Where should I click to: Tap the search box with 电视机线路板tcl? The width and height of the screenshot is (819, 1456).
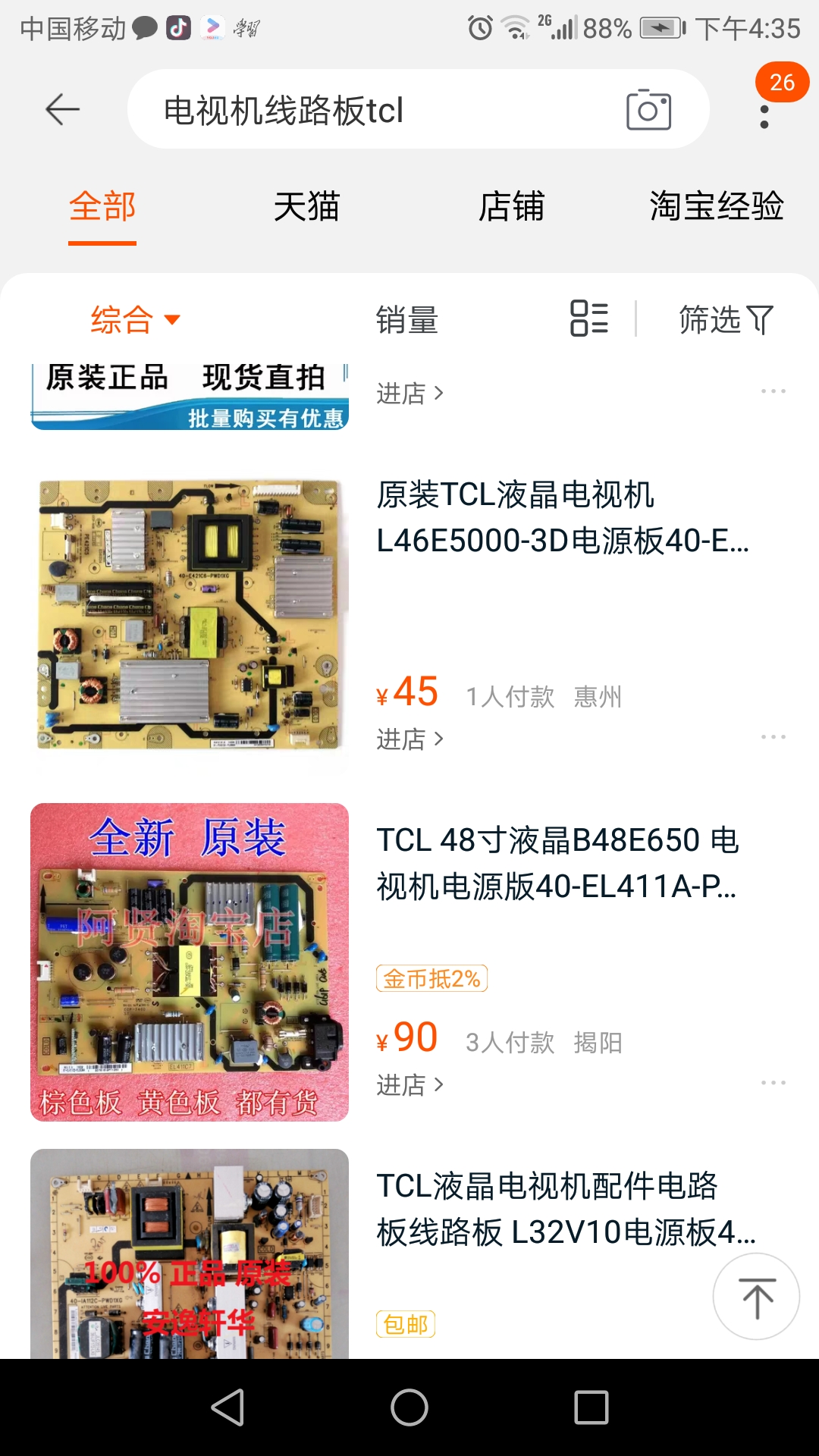[x=379, y=110]
